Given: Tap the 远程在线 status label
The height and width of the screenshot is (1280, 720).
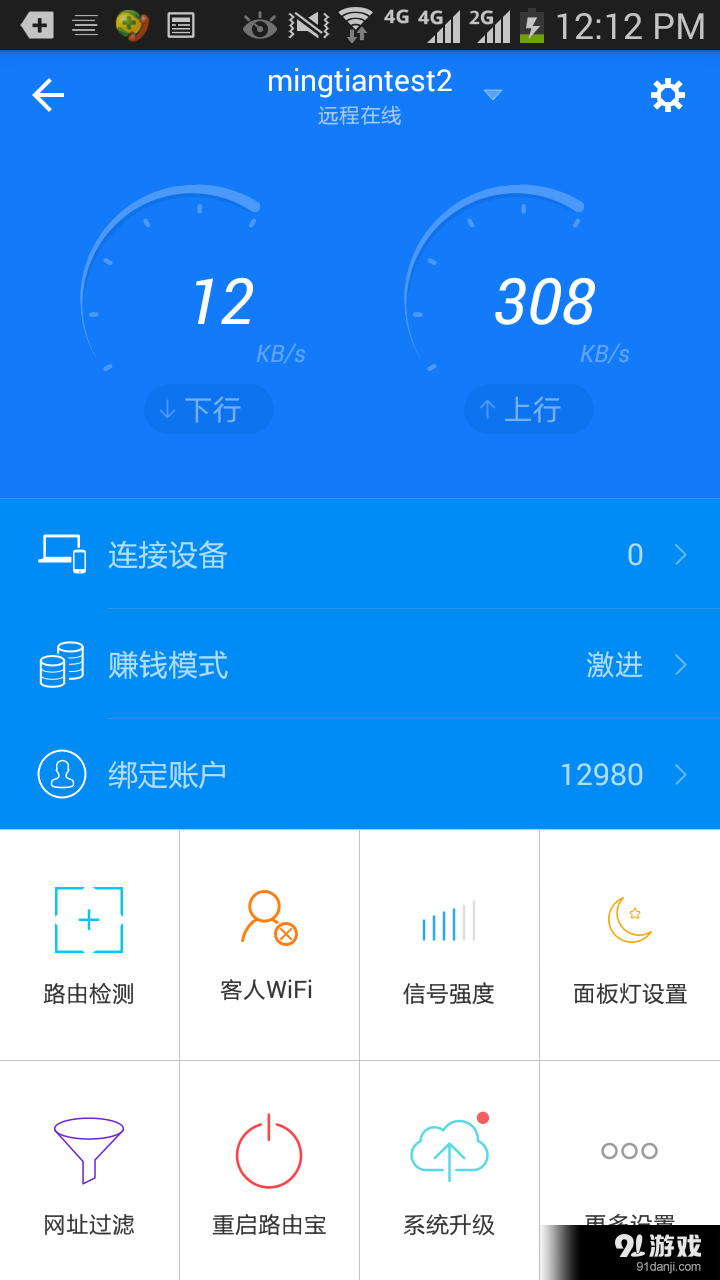Looking at the screenshot, I should 360,116.
